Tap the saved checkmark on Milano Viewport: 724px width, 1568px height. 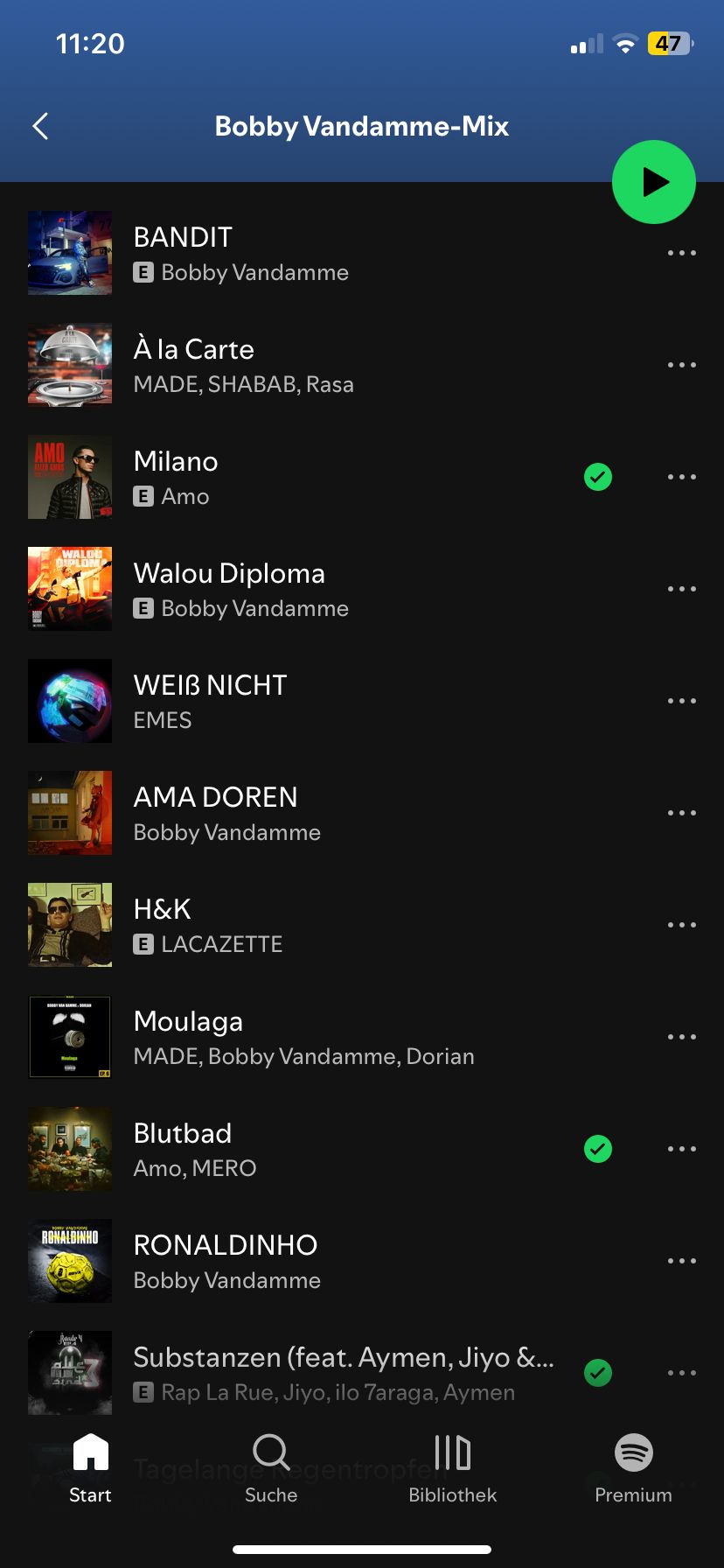[598, 477]
